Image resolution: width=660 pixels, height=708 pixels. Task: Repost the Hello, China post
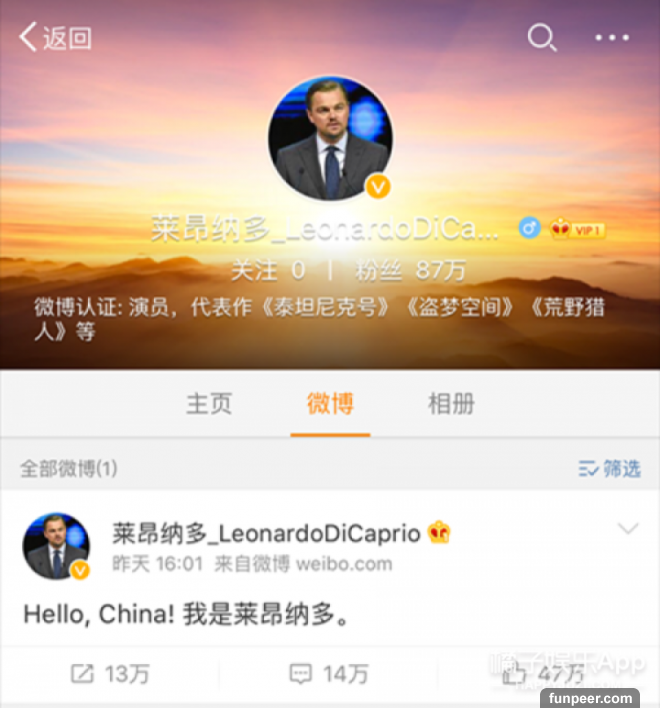[x=110, y=674]
